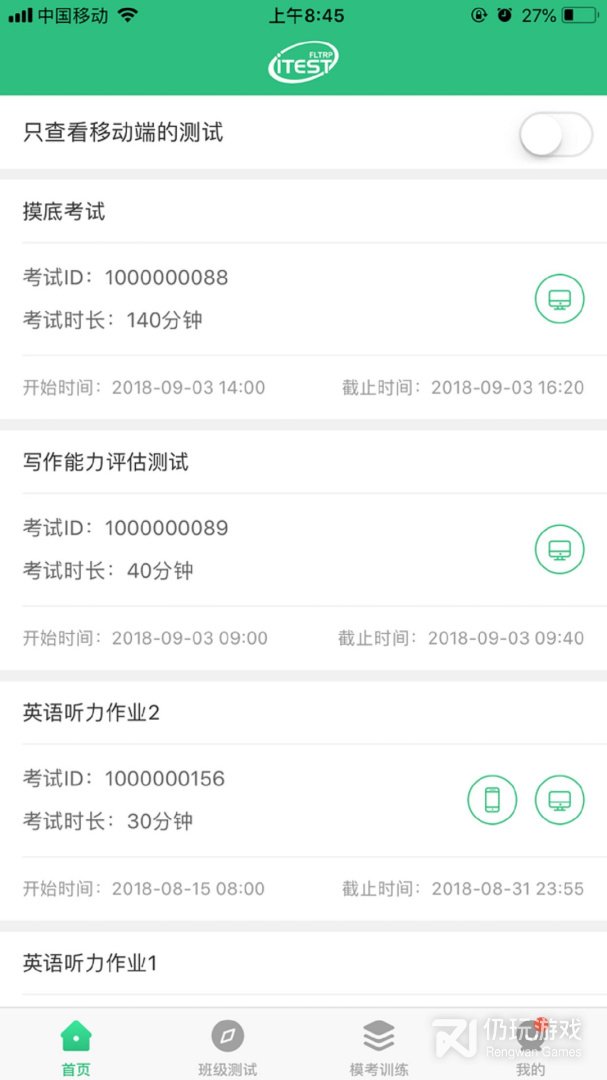The height and width of the screenshot is (1080, 607).
Task: Go to the 模考训练 tab
Action: (379, 1047)
